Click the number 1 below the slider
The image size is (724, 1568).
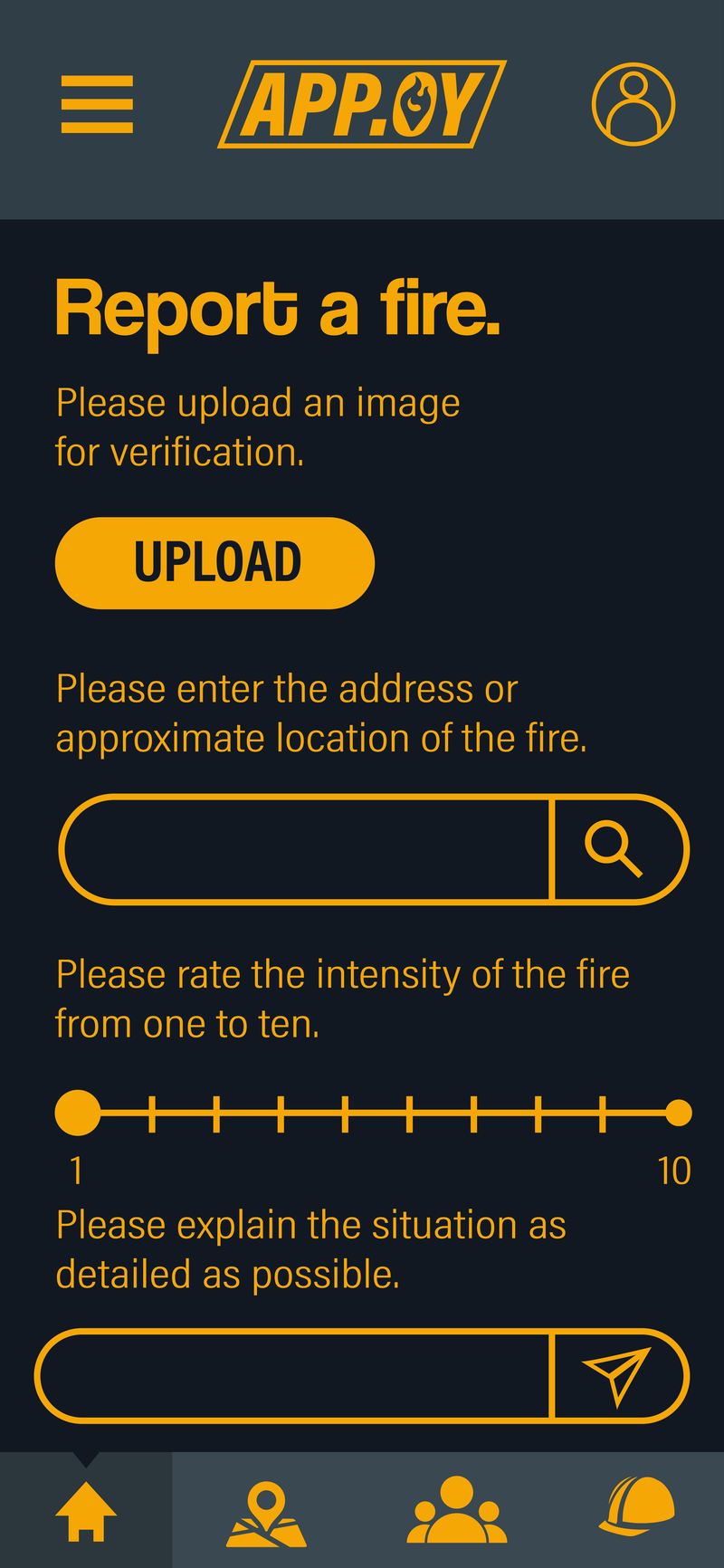point(76,1169)
